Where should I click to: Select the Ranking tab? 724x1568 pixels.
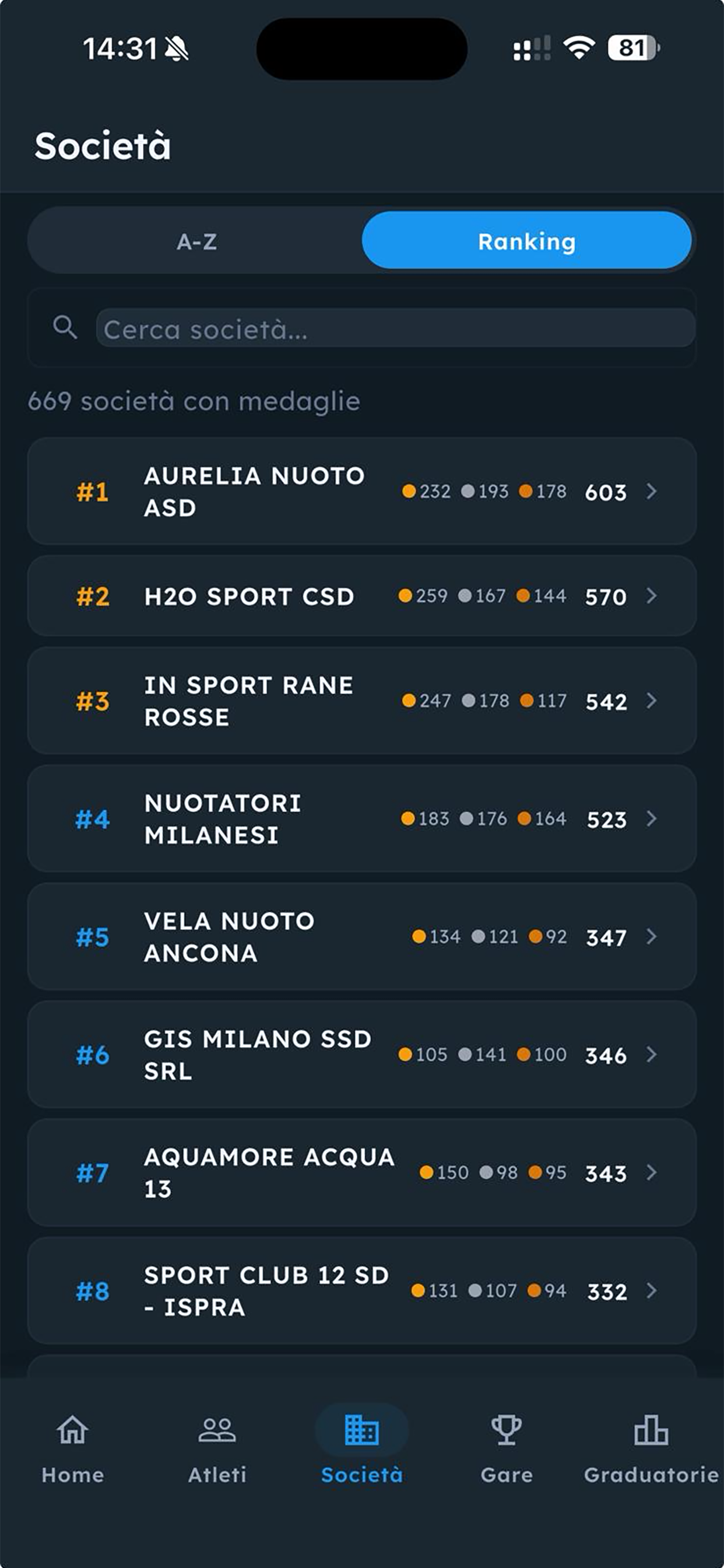(x=526, y=241)
